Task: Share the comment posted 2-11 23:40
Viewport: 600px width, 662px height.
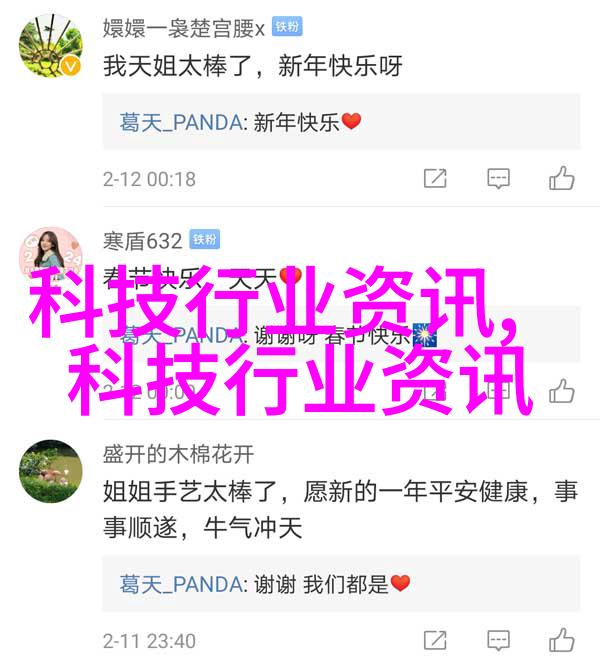Action: [x=435, y=640]
